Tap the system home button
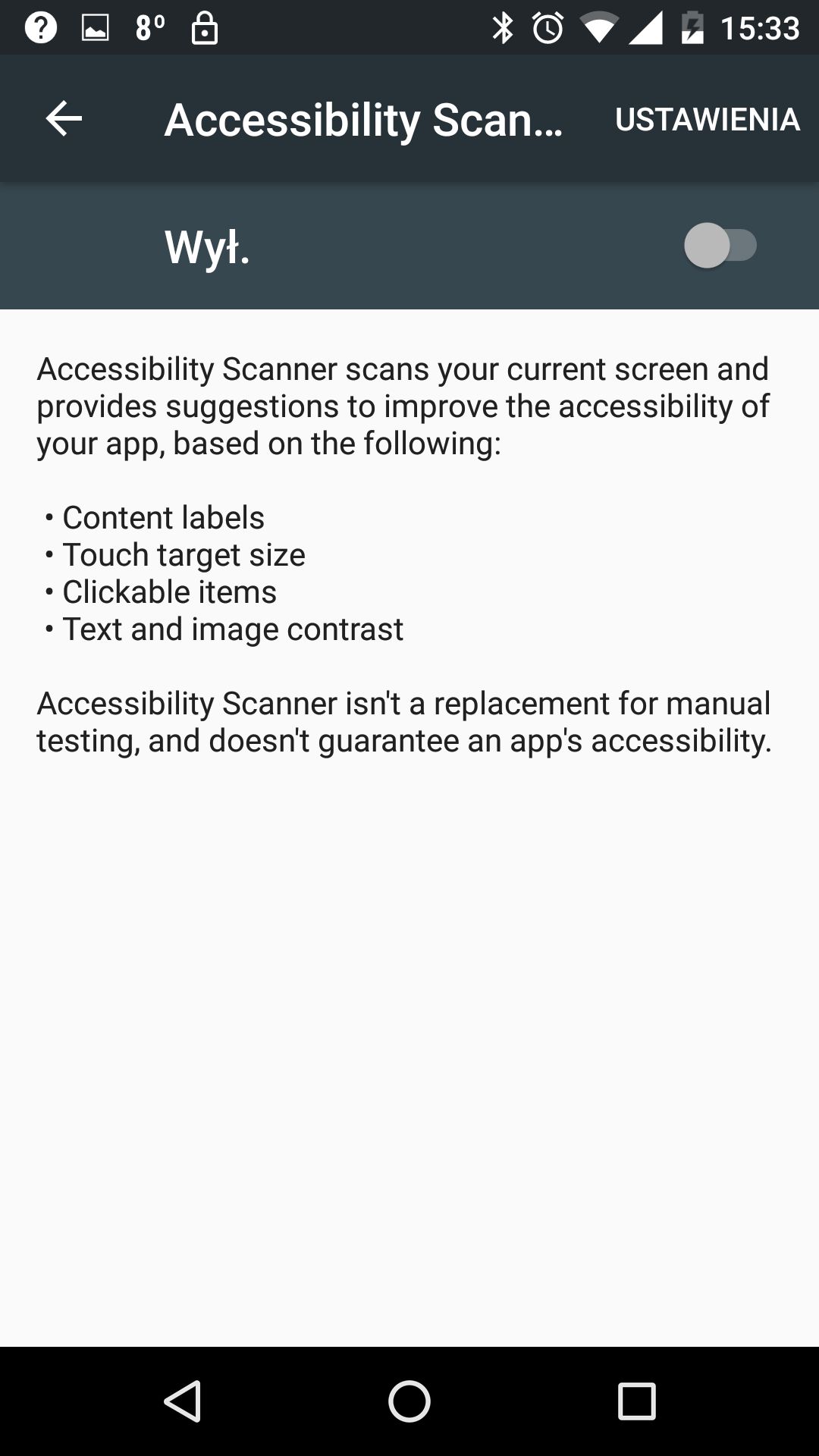Image resolution: width=819 pixels, height=1456 pixels. pos(409,1401)
